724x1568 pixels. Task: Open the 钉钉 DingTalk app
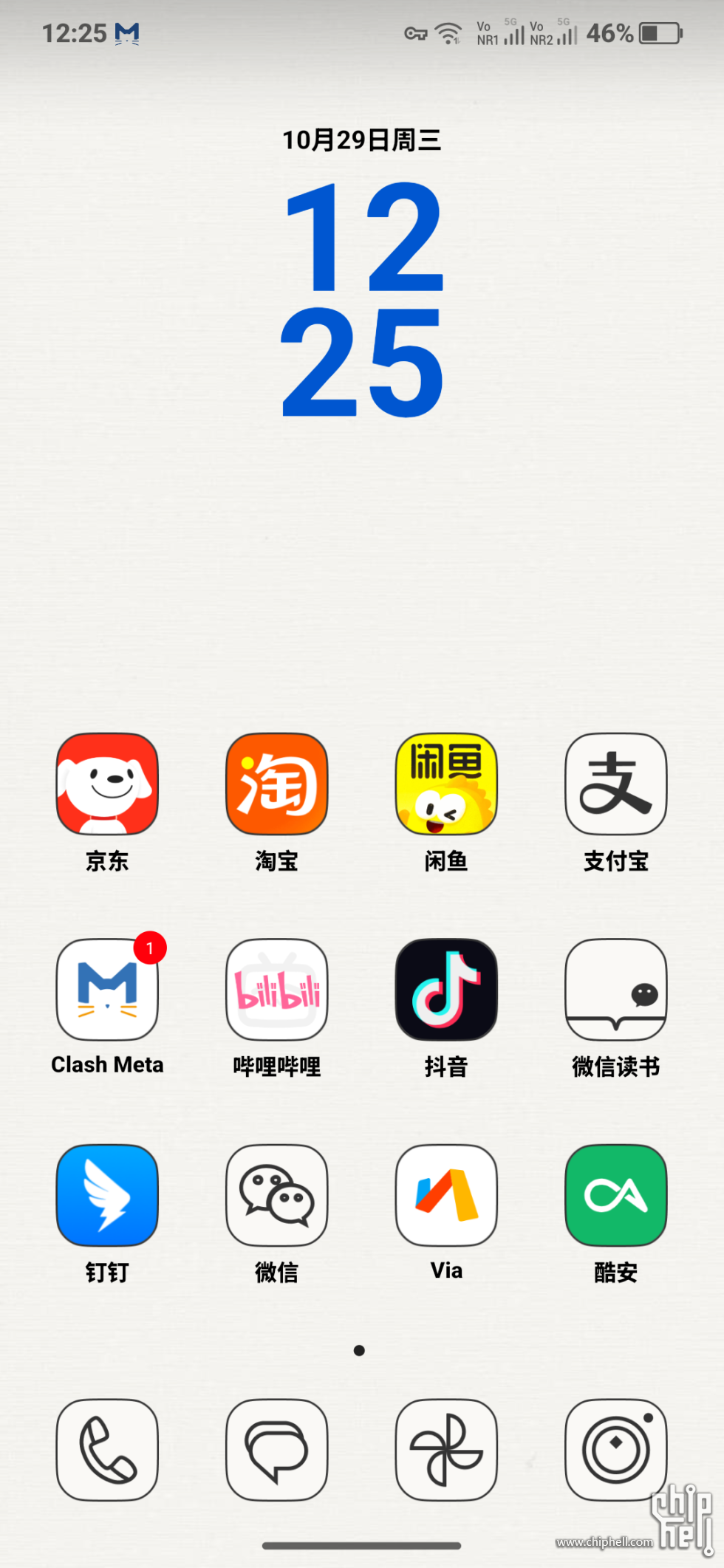(107, 1195)
